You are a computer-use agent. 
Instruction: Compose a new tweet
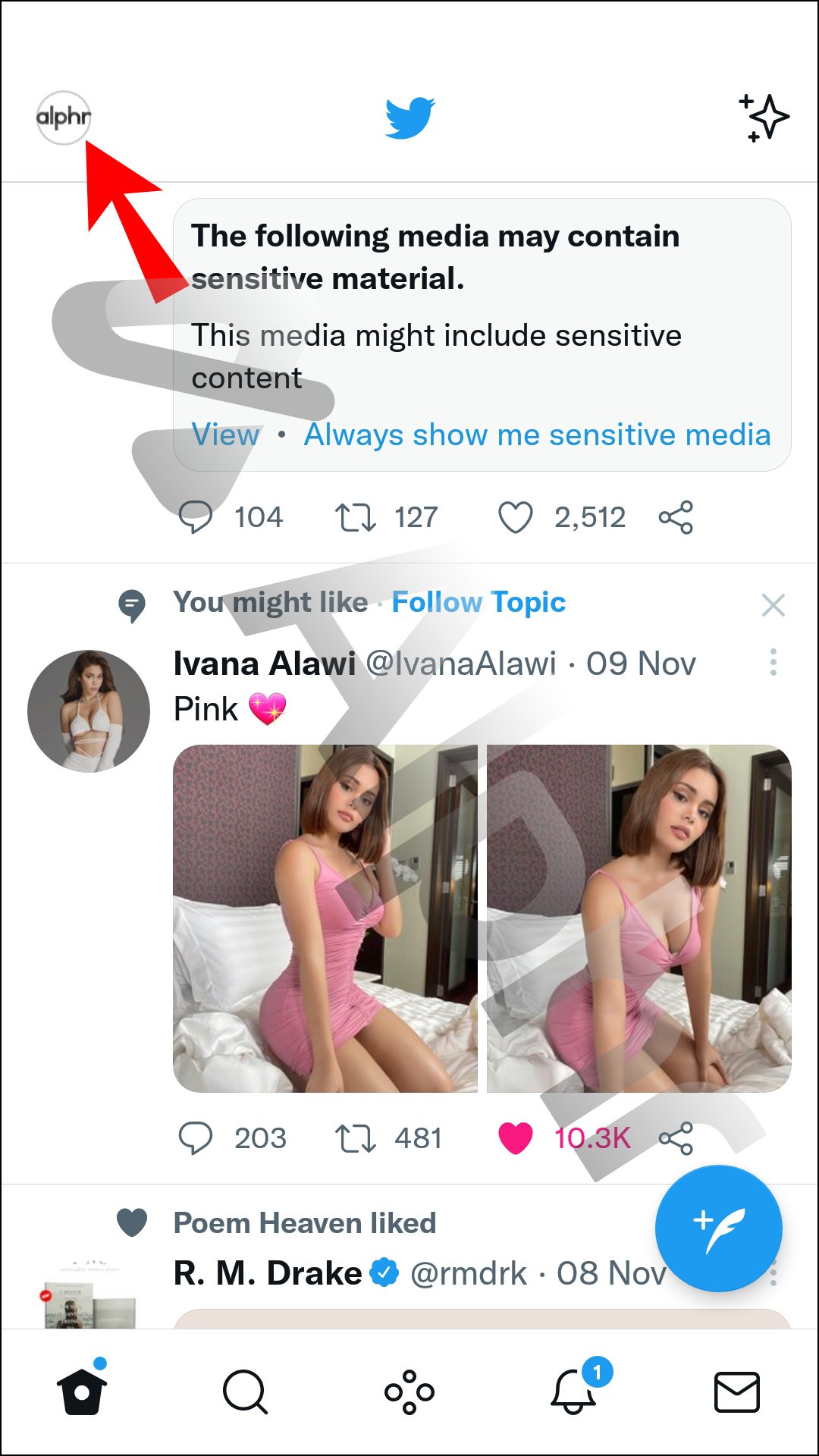coord(718,1228)
